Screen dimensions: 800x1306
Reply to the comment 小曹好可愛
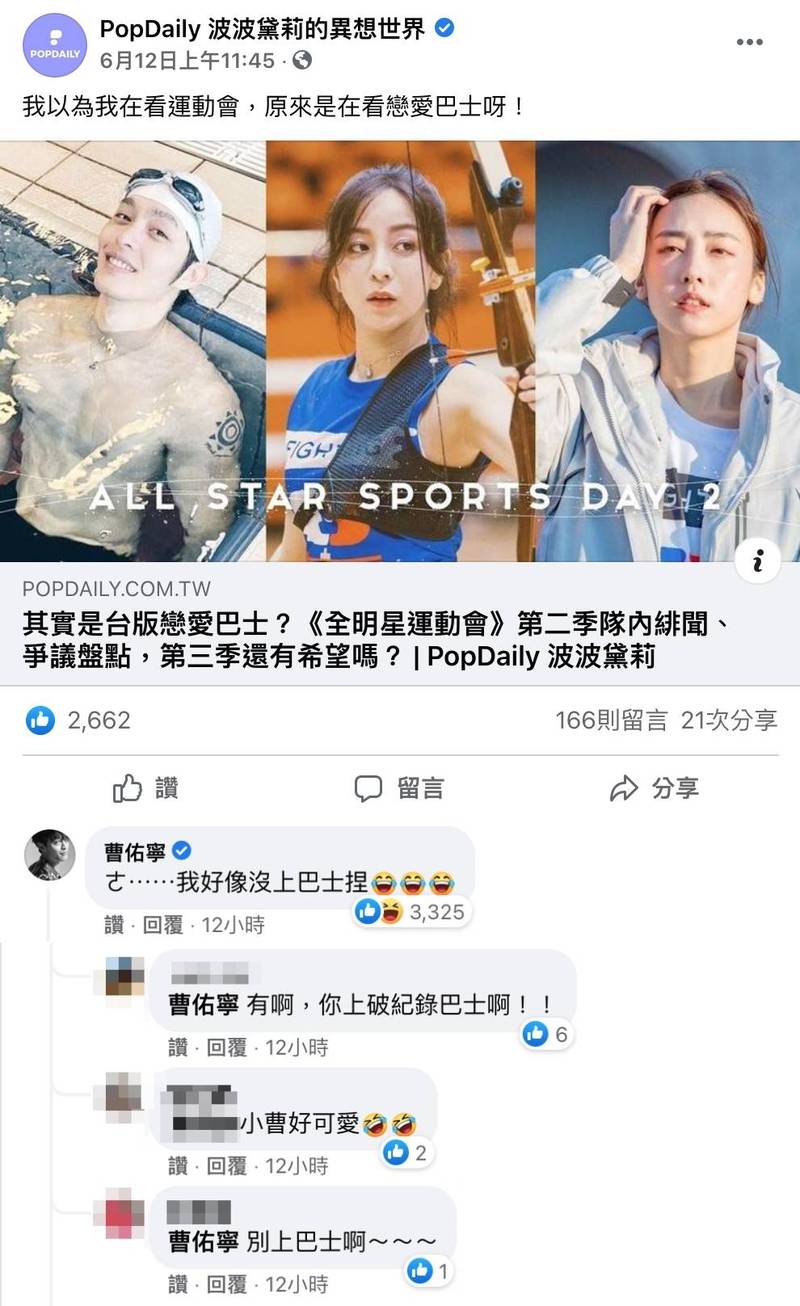[226, 1165]
